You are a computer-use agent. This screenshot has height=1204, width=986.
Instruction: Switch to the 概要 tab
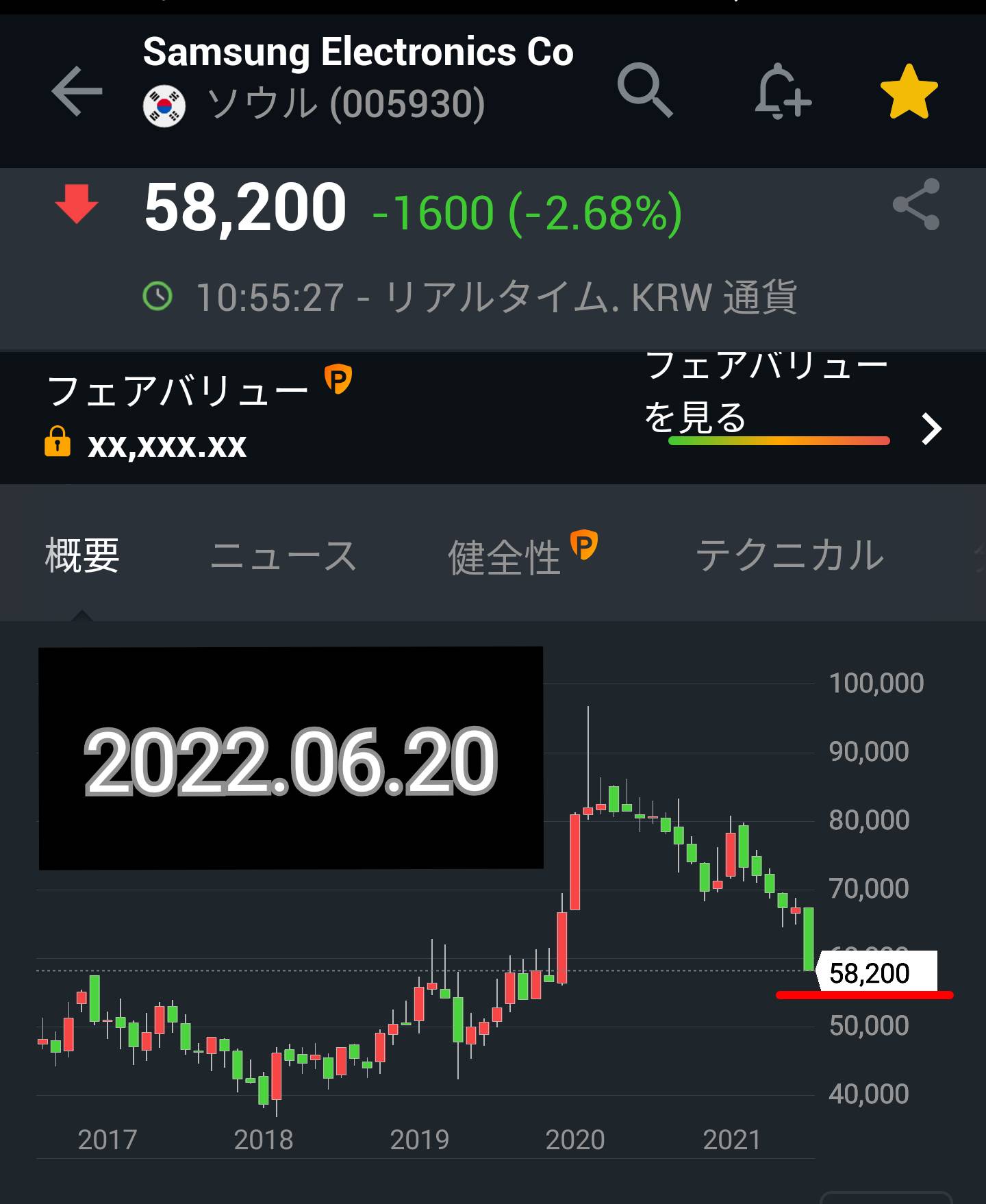click(82, 555)
